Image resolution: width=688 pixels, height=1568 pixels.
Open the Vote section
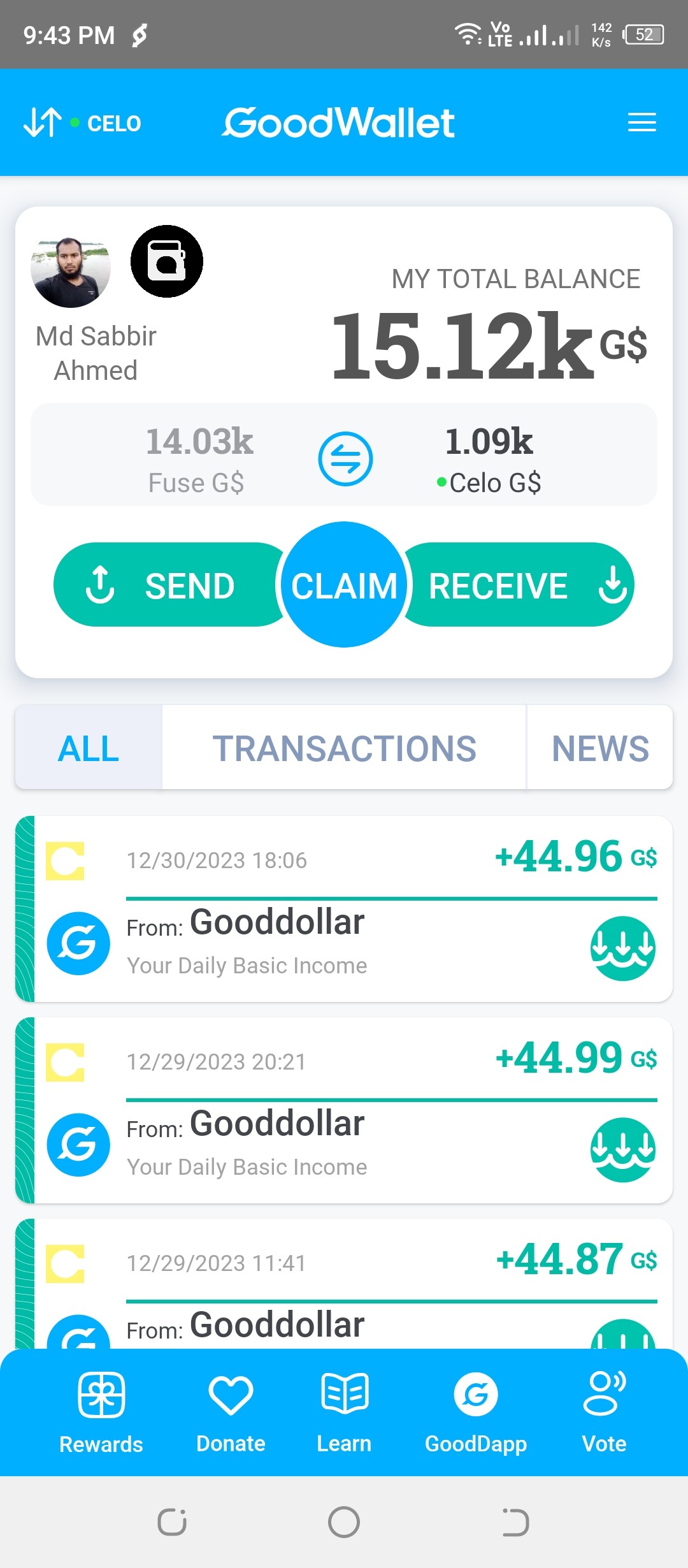(x=604, y=1411)
